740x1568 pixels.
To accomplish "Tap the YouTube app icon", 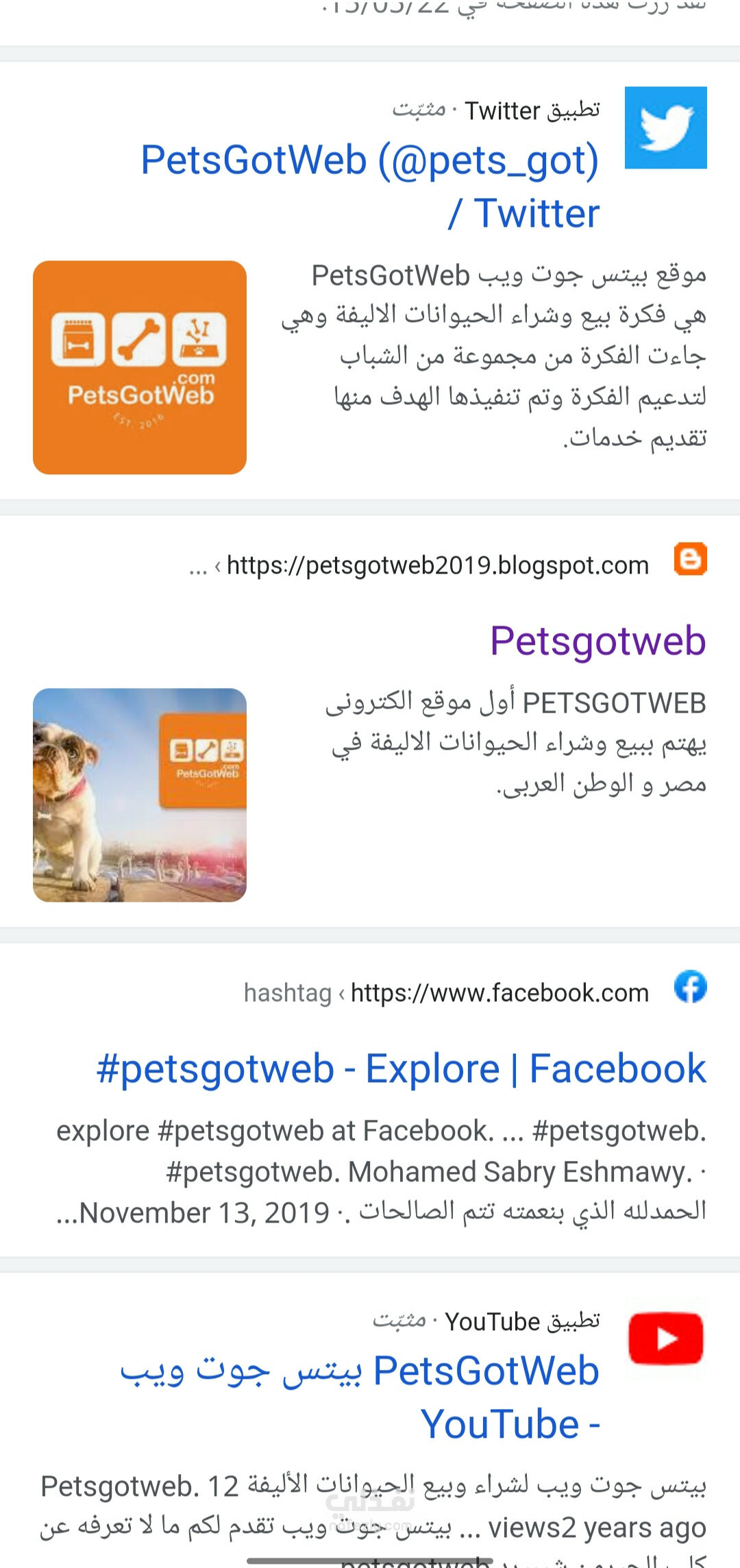I will [x=666, y=1338].
